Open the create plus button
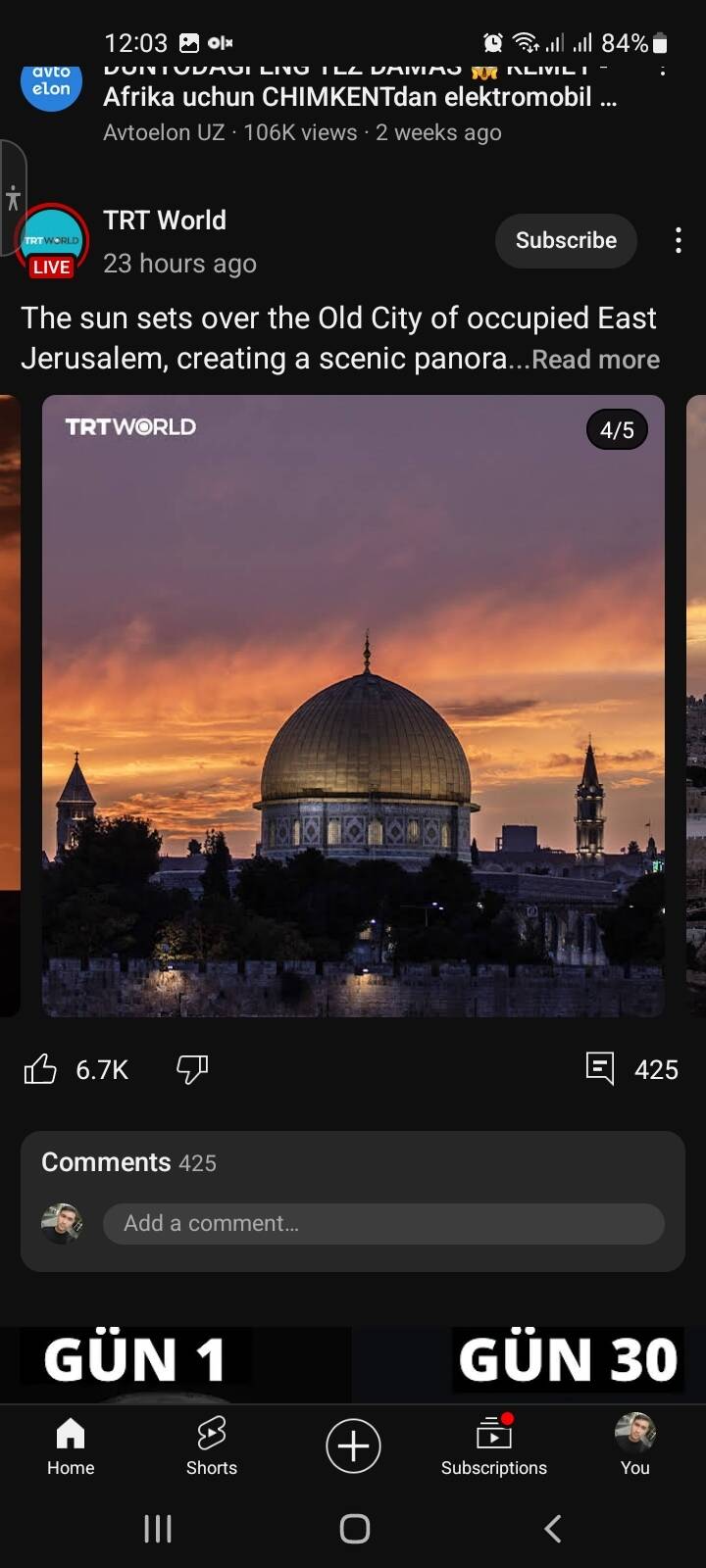The width and height of the screenshot is (706, 1568). [x=353, y=1445]
